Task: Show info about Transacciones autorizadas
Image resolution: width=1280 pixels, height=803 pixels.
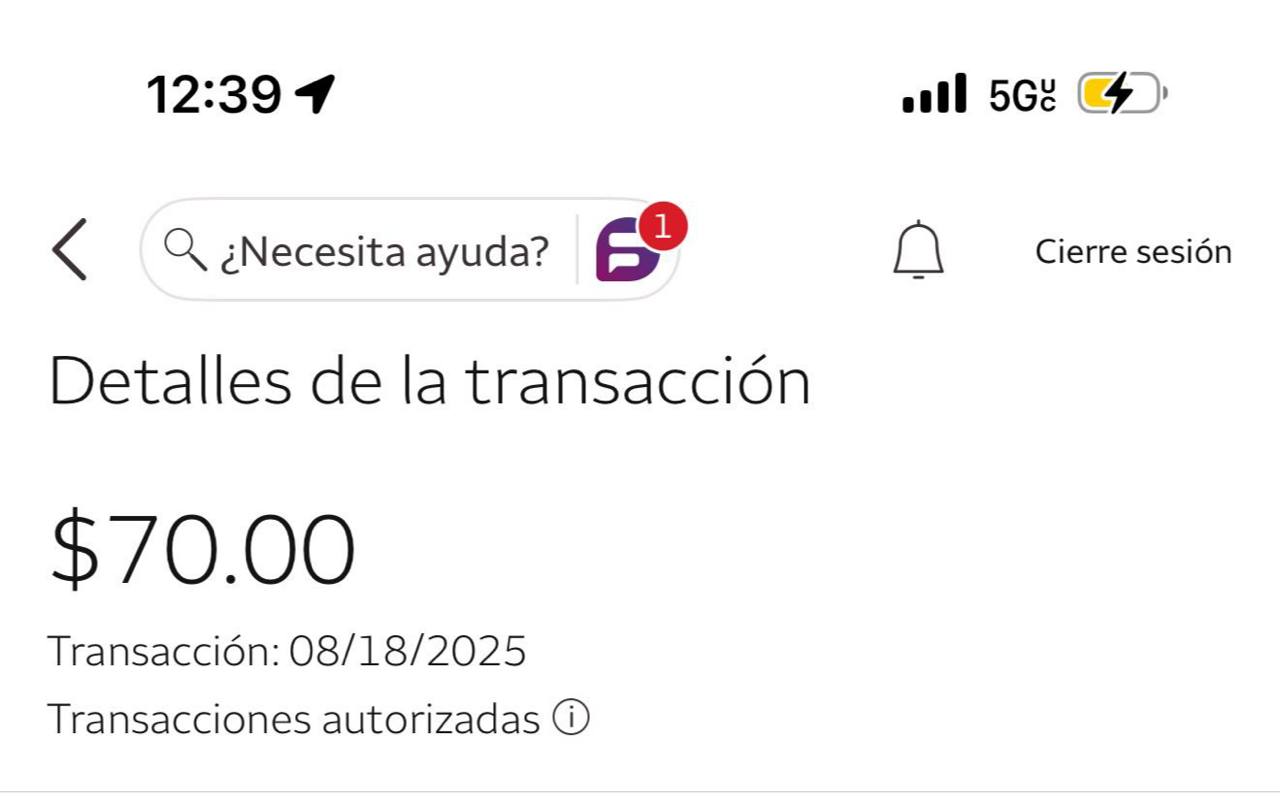Action: 571,718
